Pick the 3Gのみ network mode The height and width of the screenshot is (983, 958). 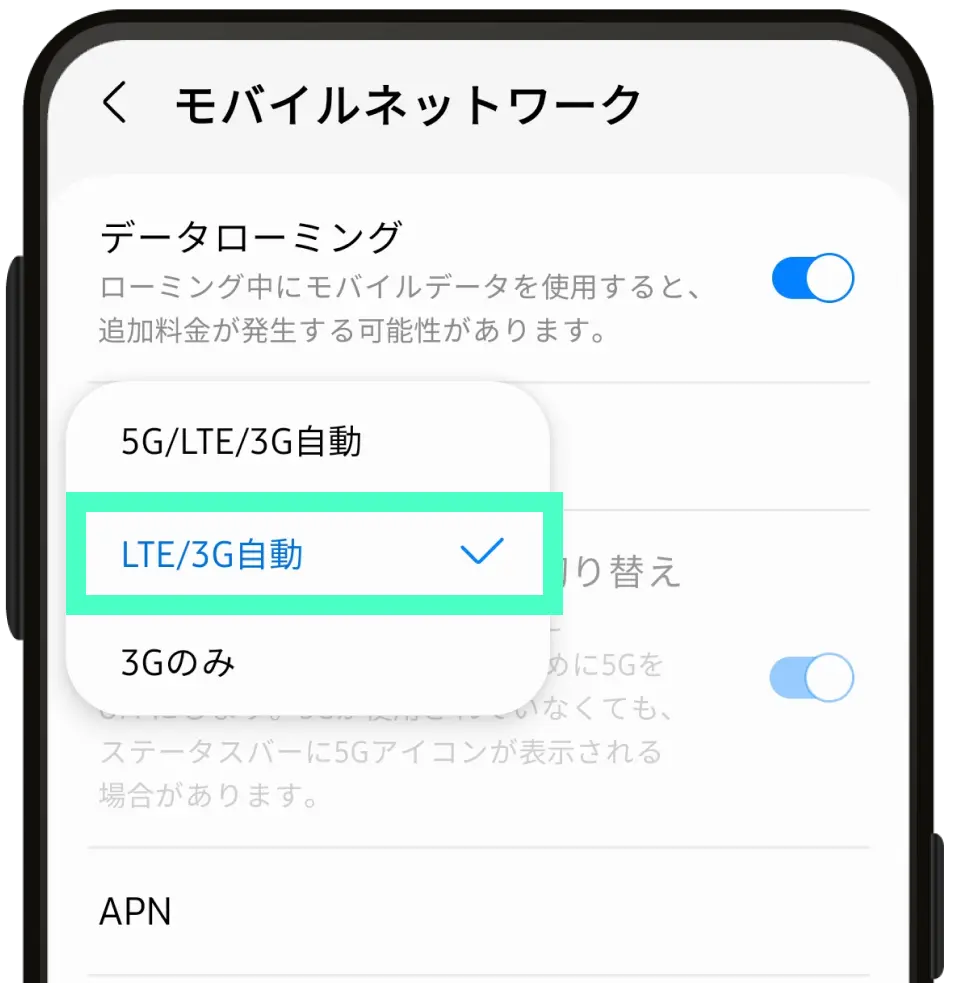[179, 662]
